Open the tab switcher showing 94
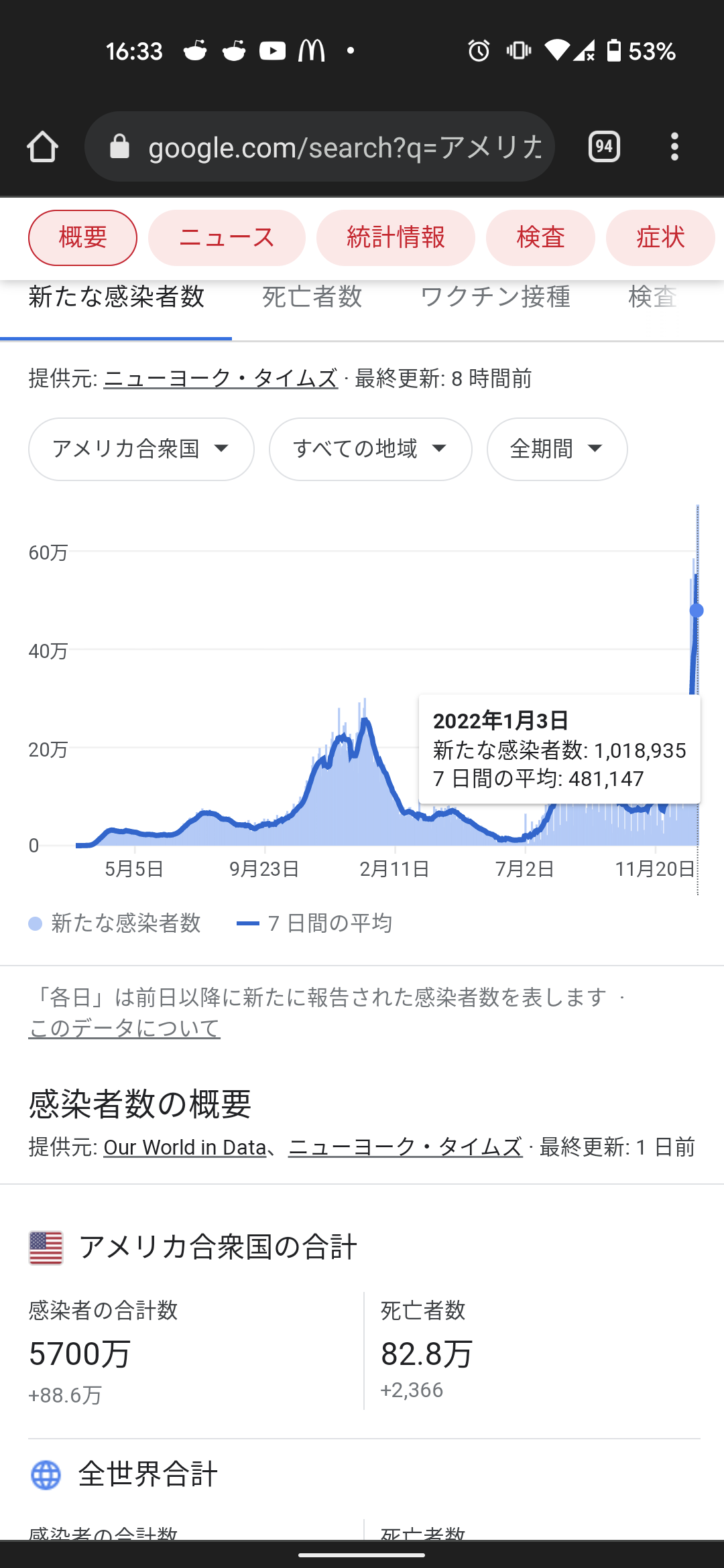 [604, 147]
